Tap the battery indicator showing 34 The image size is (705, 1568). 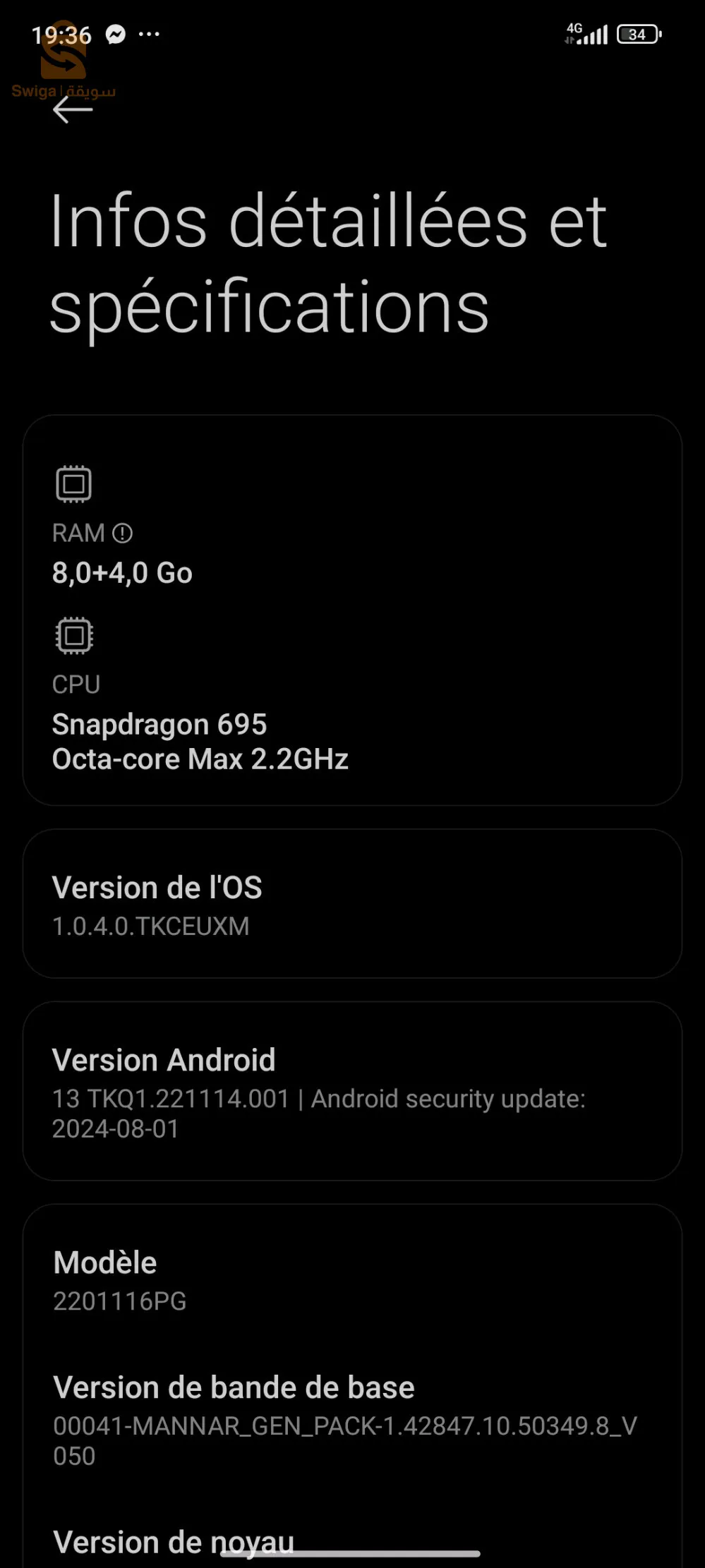[637, 34]
